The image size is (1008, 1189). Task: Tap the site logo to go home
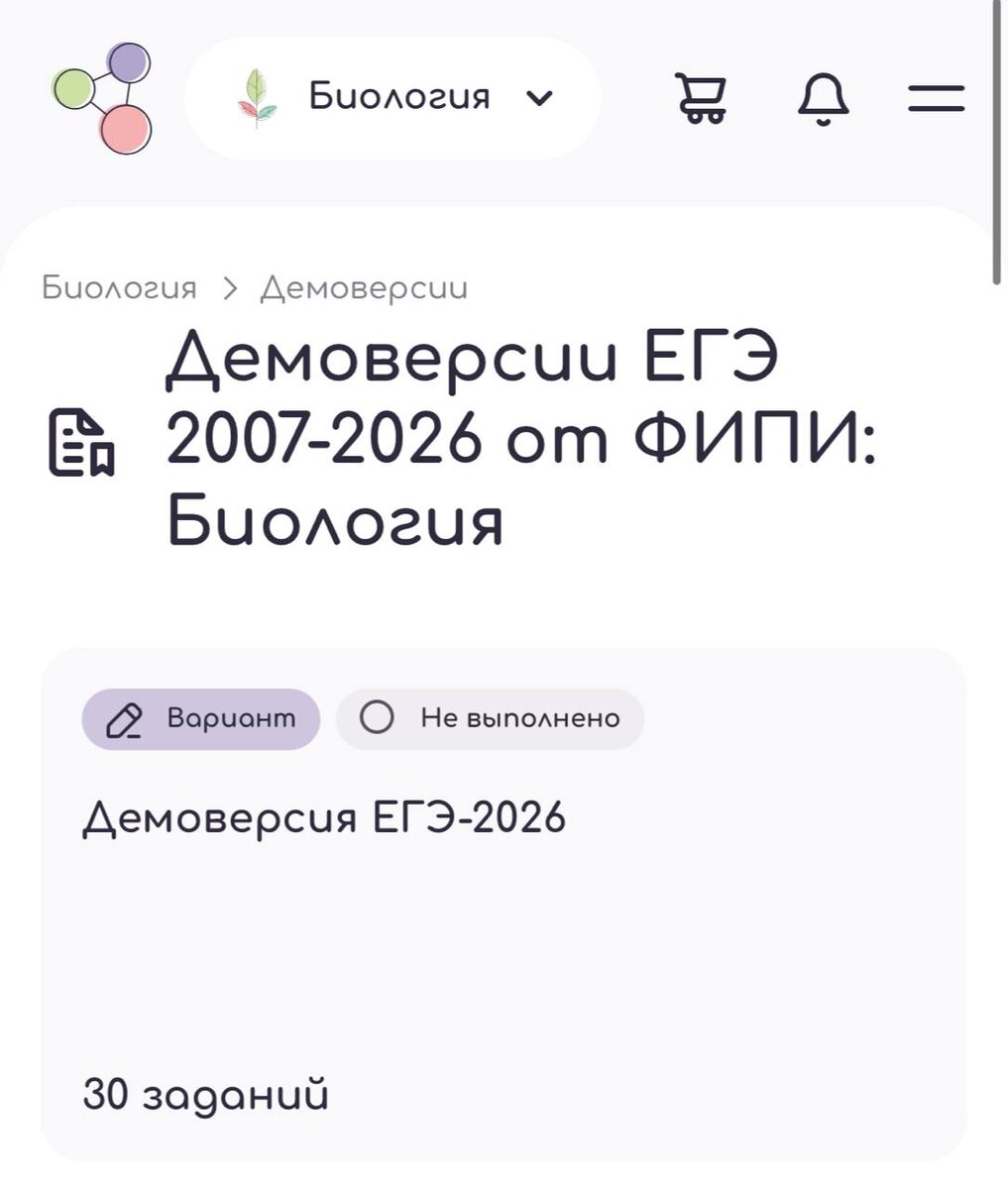pos(103,98)
